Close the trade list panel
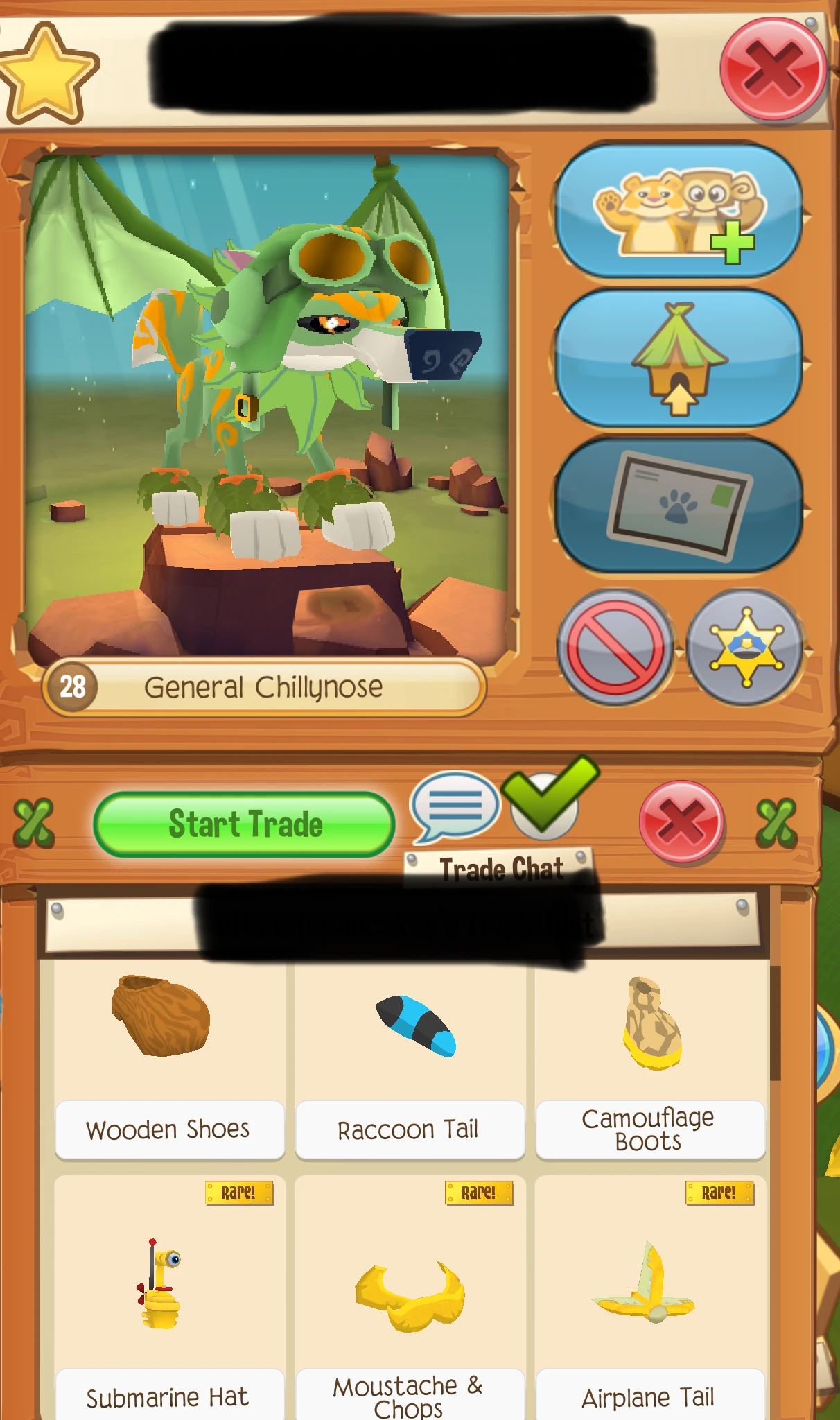 click(x=682, y=822)
